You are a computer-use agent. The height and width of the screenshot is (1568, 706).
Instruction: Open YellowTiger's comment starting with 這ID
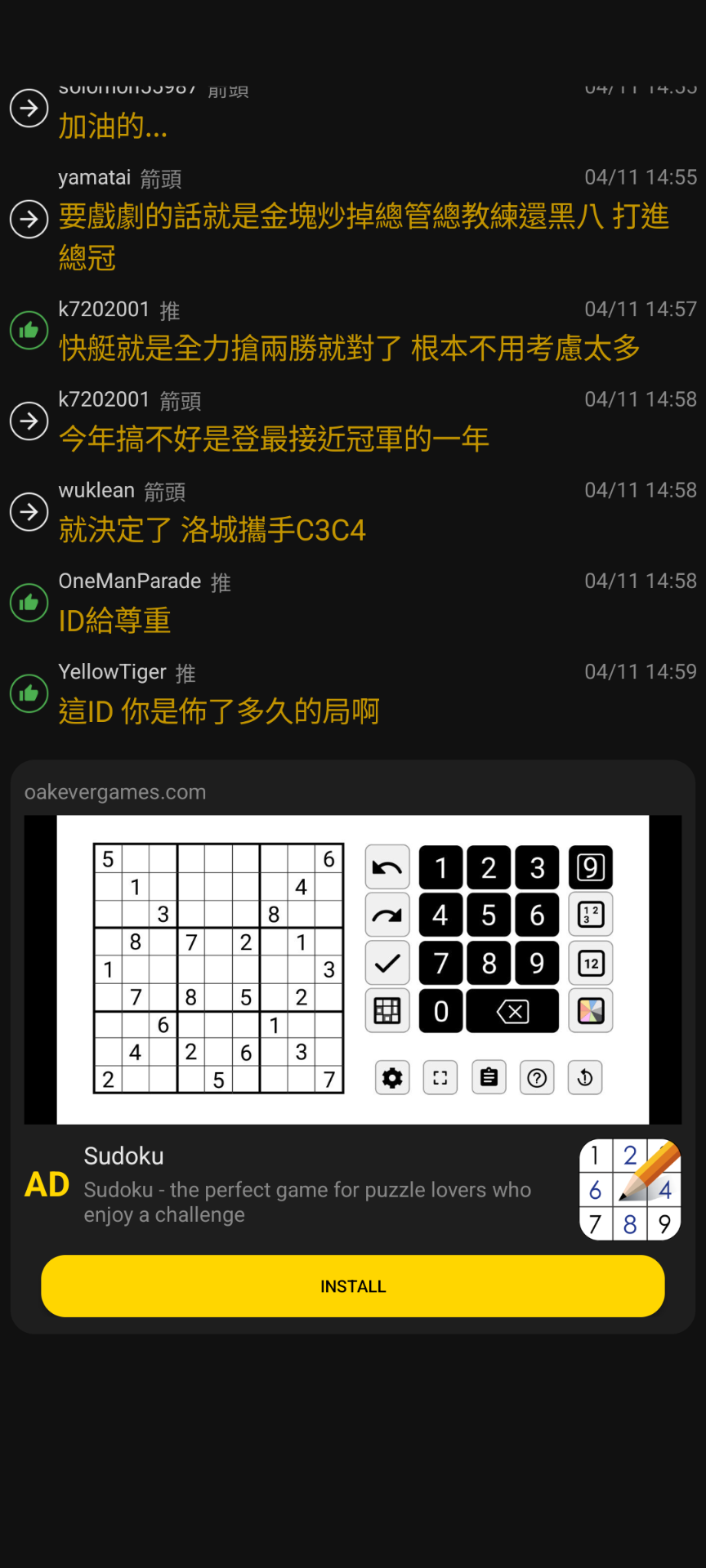219,711
